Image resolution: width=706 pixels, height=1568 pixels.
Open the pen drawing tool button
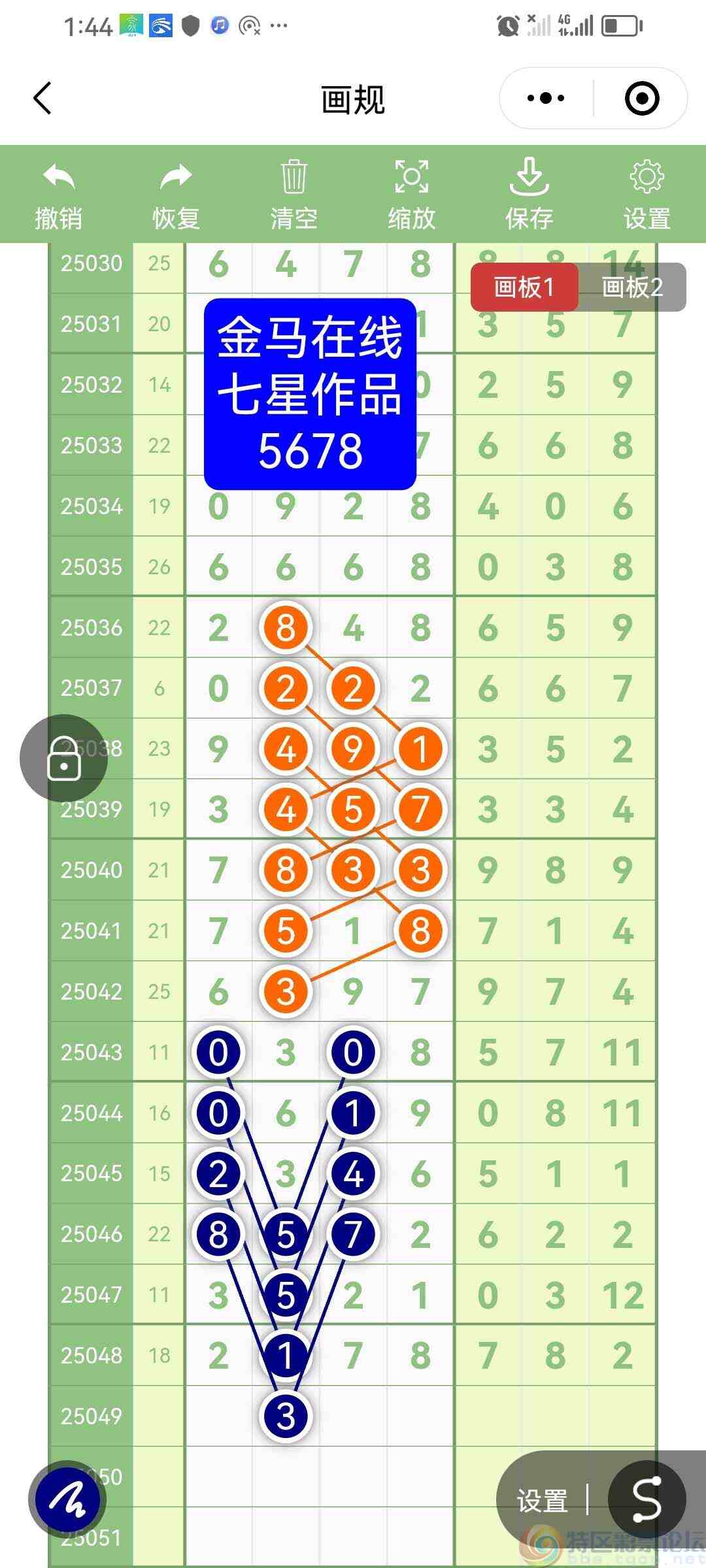(68, 1499)
